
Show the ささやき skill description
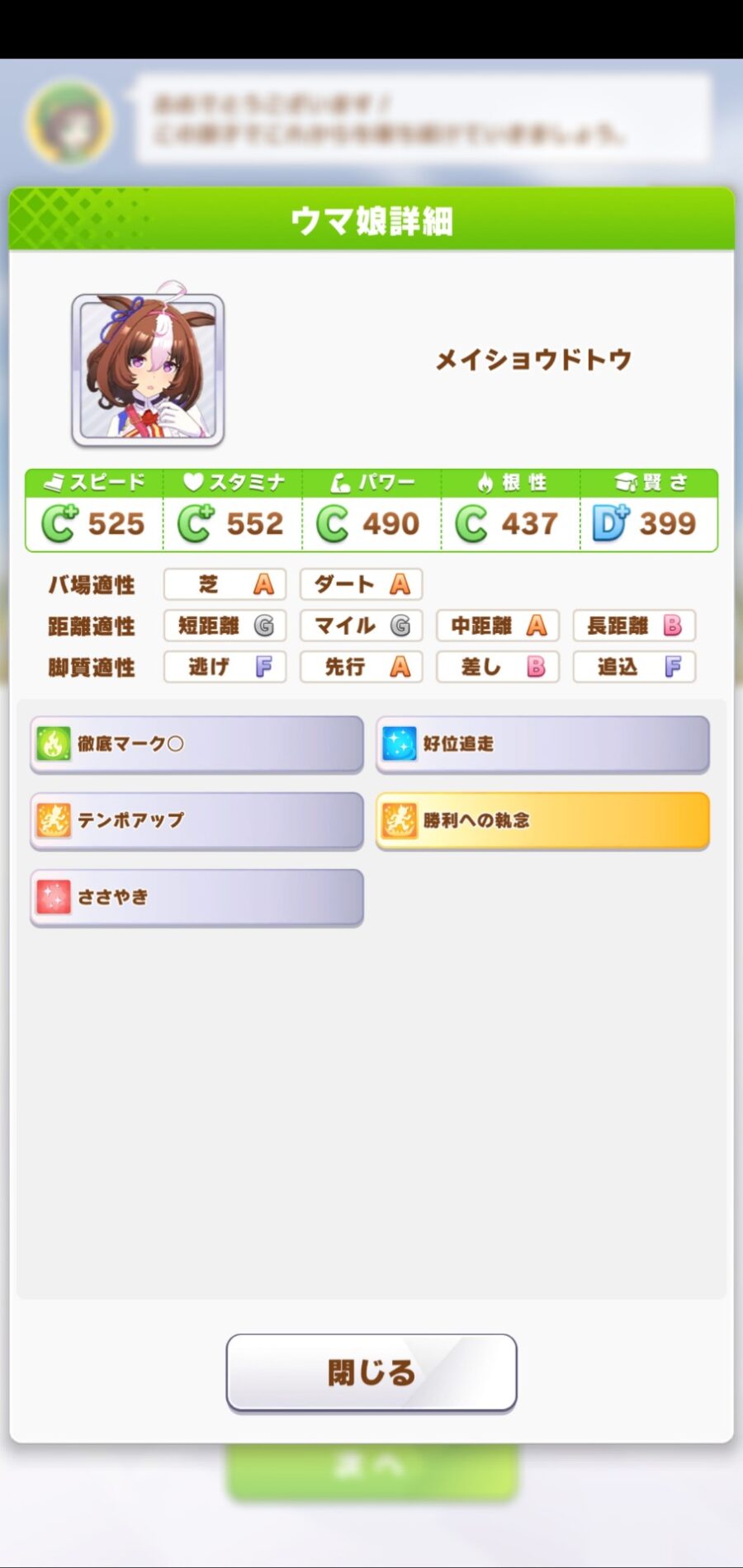coord(196,897)
